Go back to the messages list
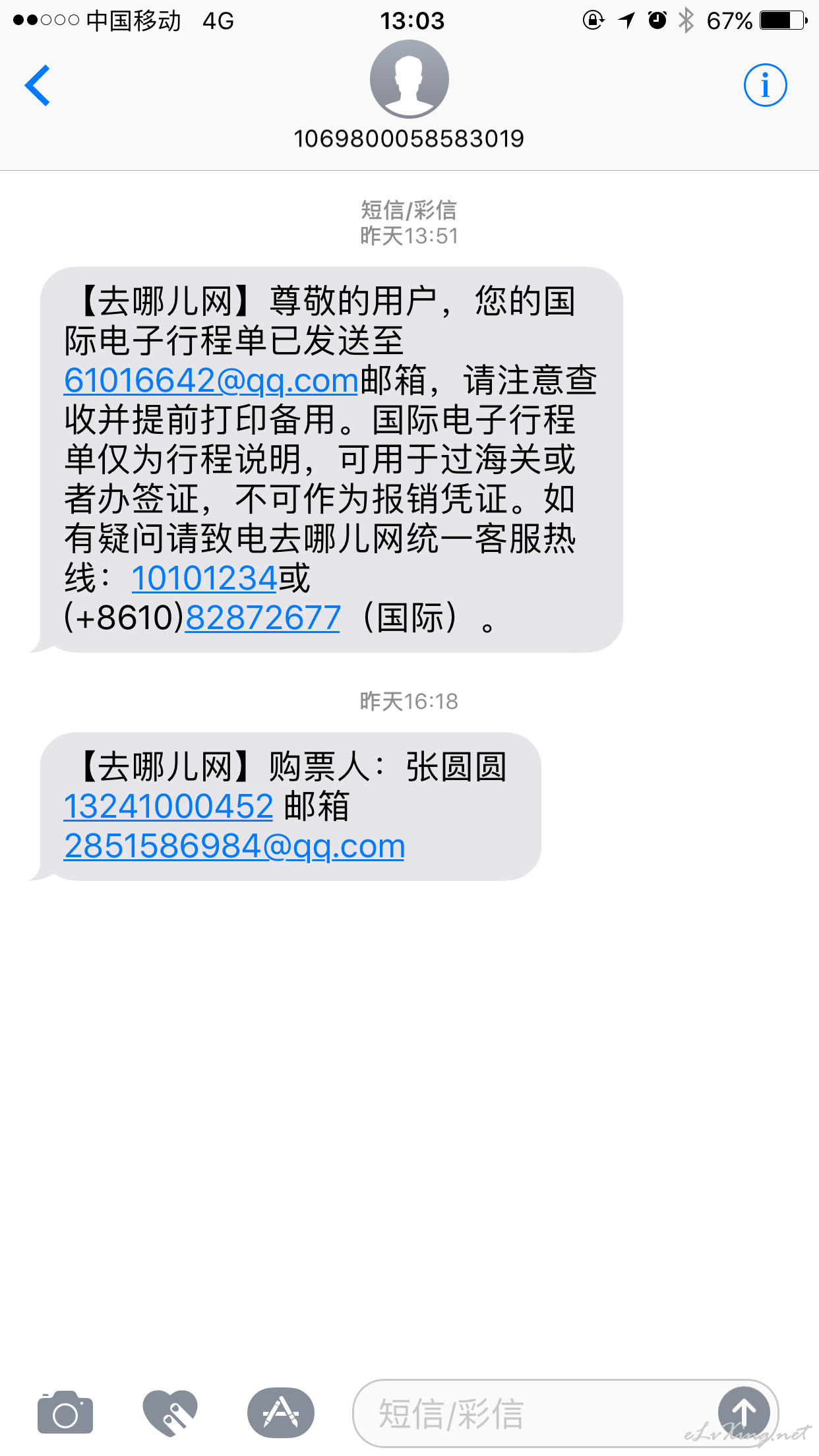Screen dimensions: 819x1456 pyautogui.click(x=38, y=85)
